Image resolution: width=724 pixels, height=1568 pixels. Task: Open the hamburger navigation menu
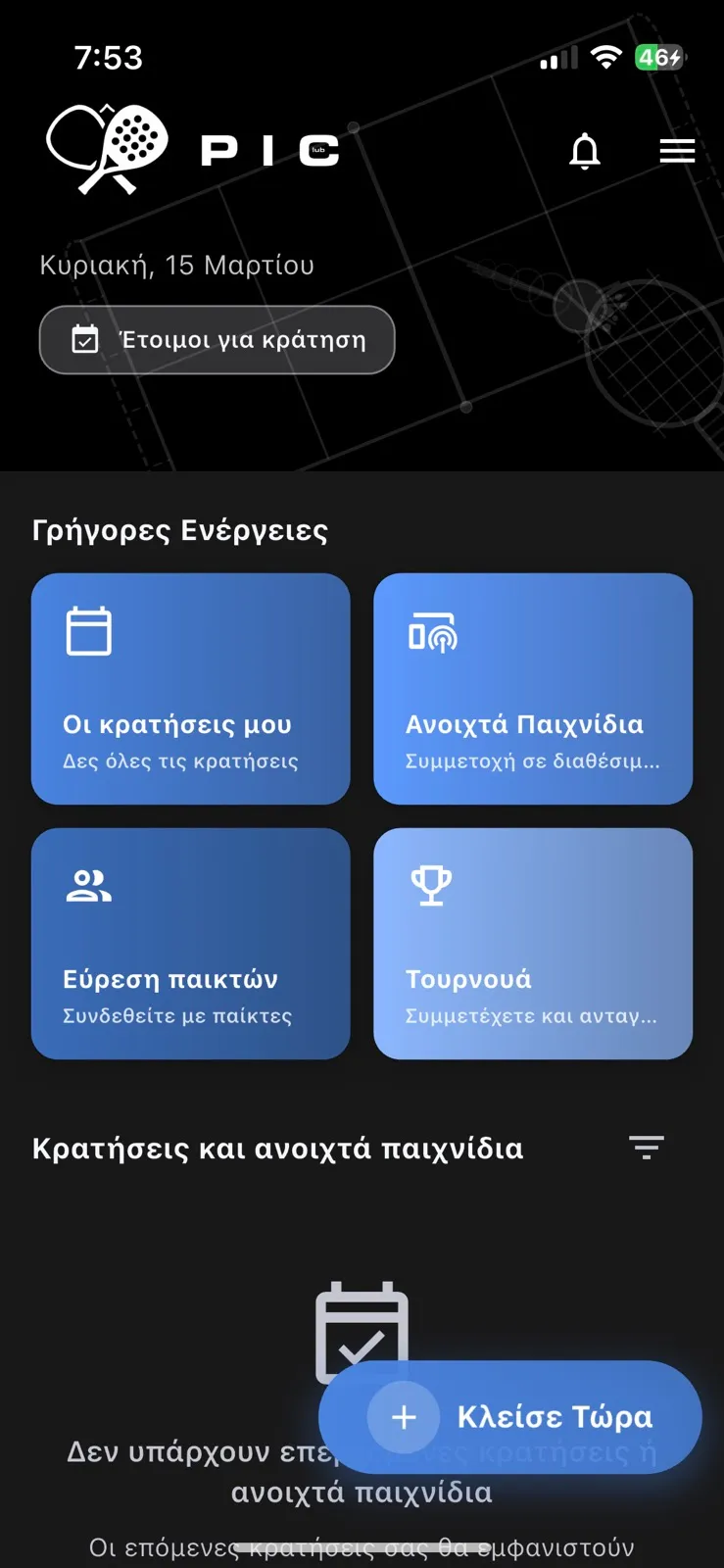click(677, 151)
